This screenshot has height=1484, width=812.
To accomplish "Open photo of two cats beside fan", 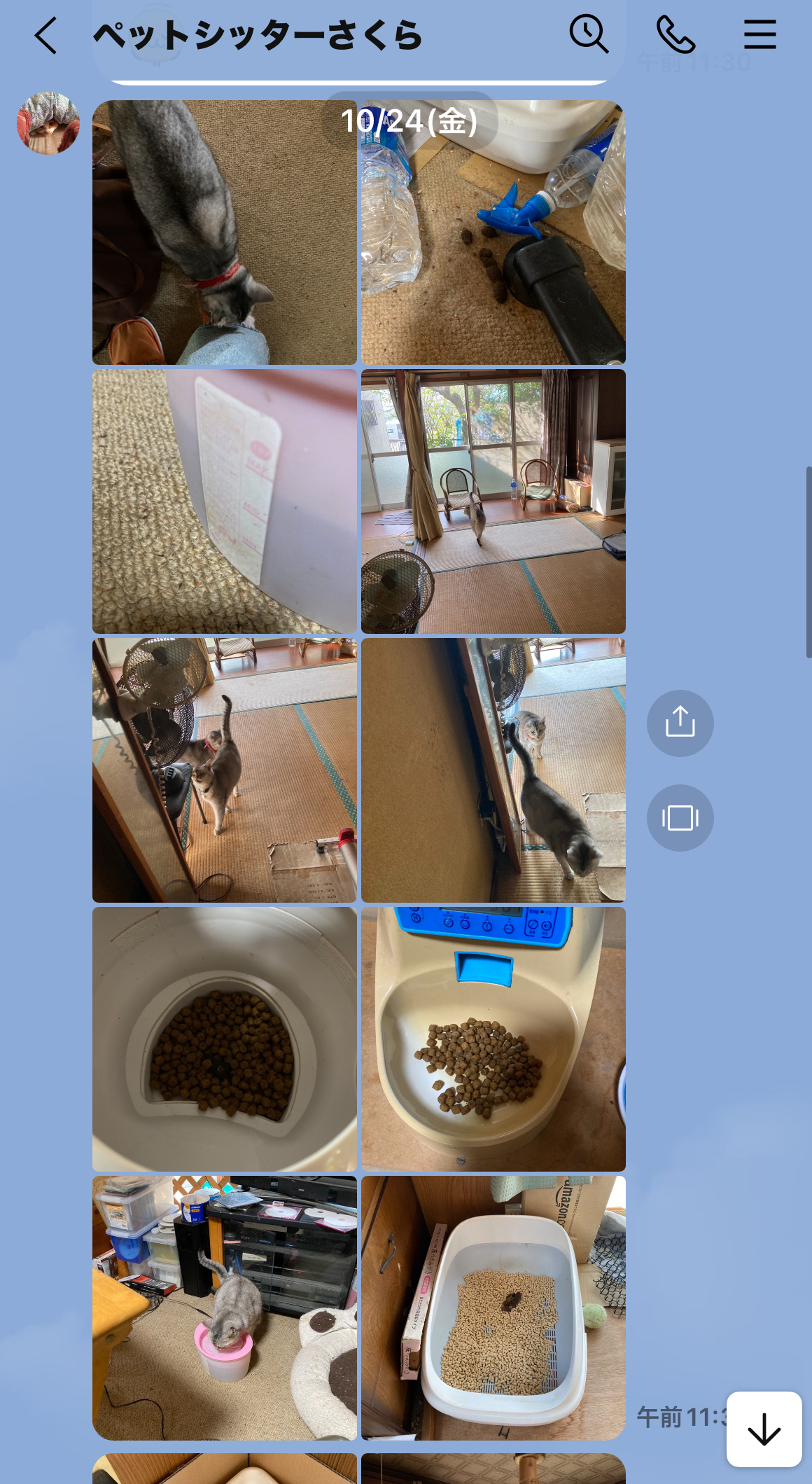I will pyautogui.click(x=225, y=770).
